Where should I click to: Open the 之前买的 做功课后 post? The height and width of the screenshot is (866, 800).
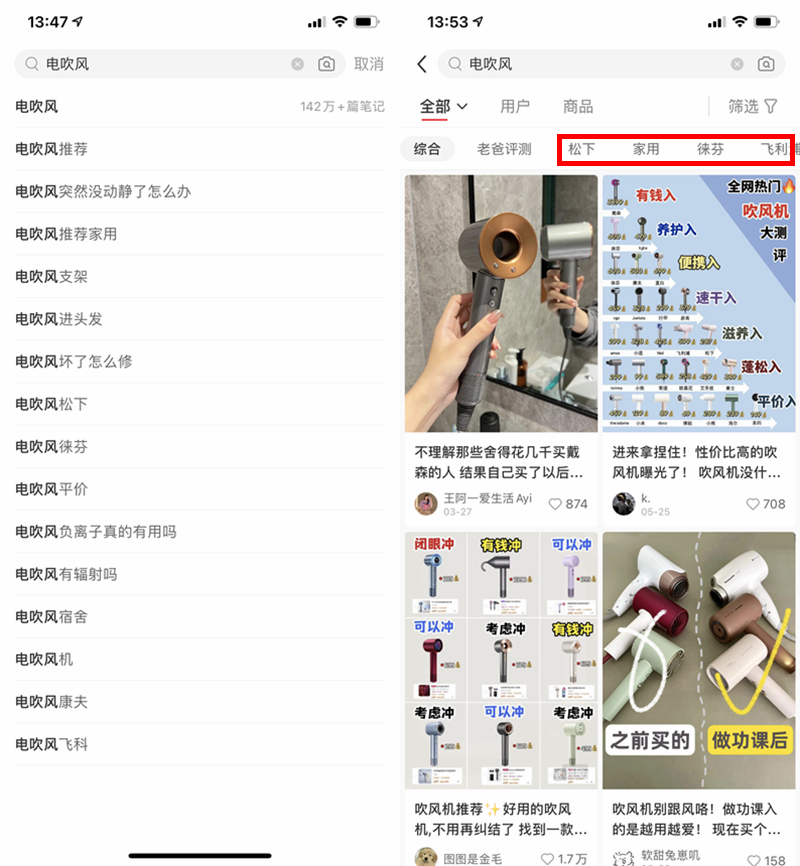click(x=698, y=660)
